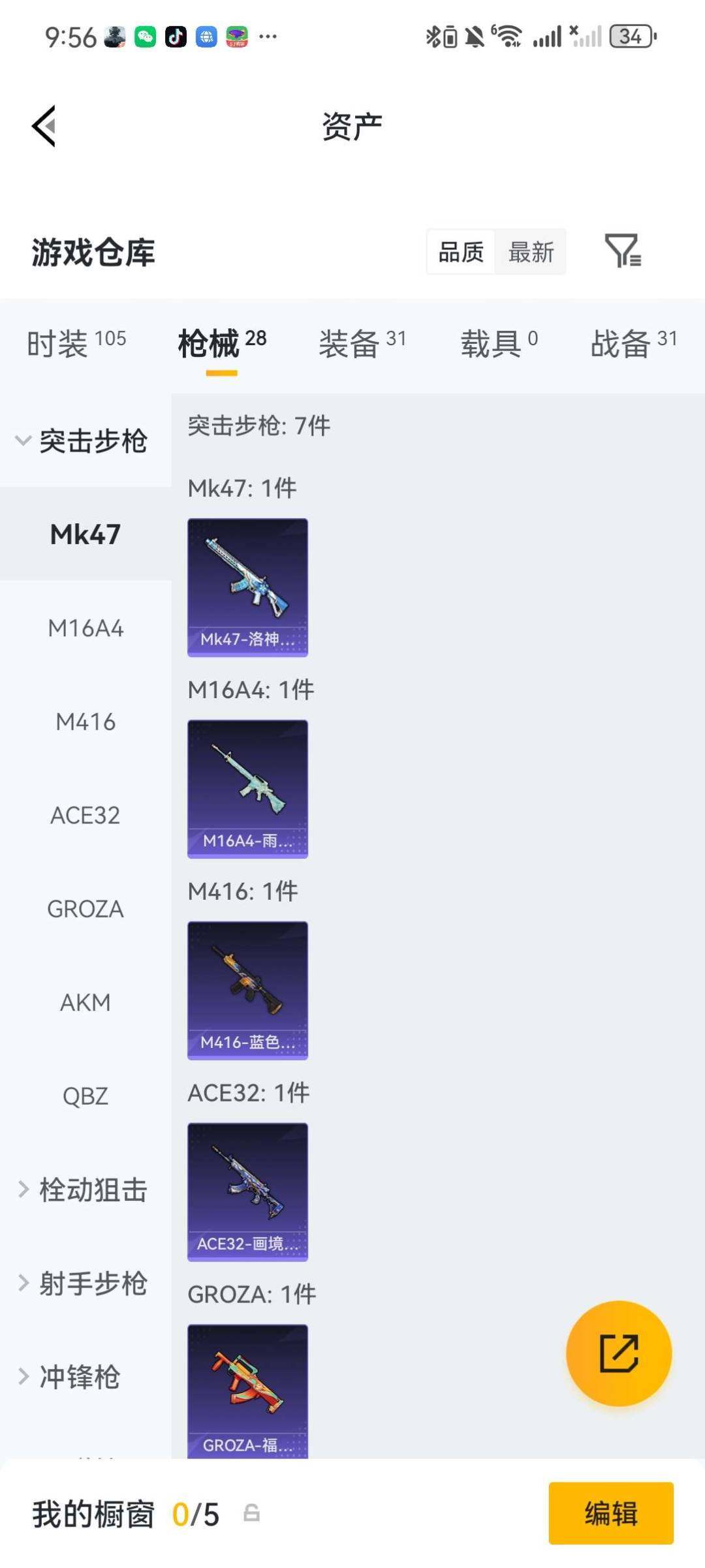Open the WeChat icon in status bar
This screenshot has width=705, height=1568.
[x=145, y=36]
